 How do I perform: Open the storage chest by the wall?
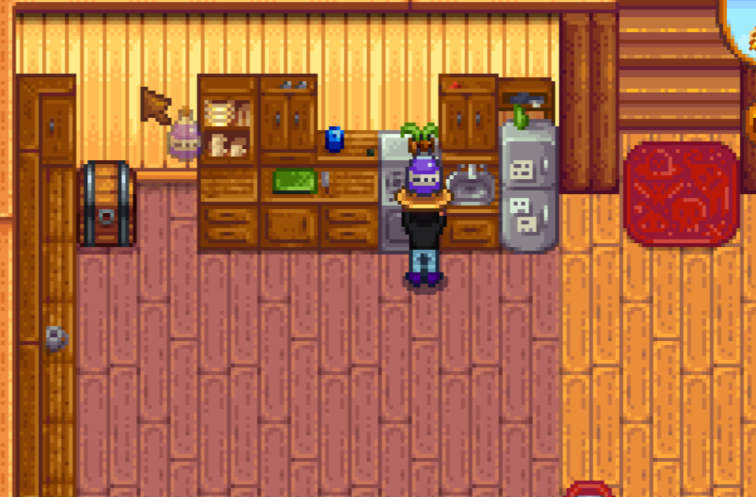coord(107,204)
